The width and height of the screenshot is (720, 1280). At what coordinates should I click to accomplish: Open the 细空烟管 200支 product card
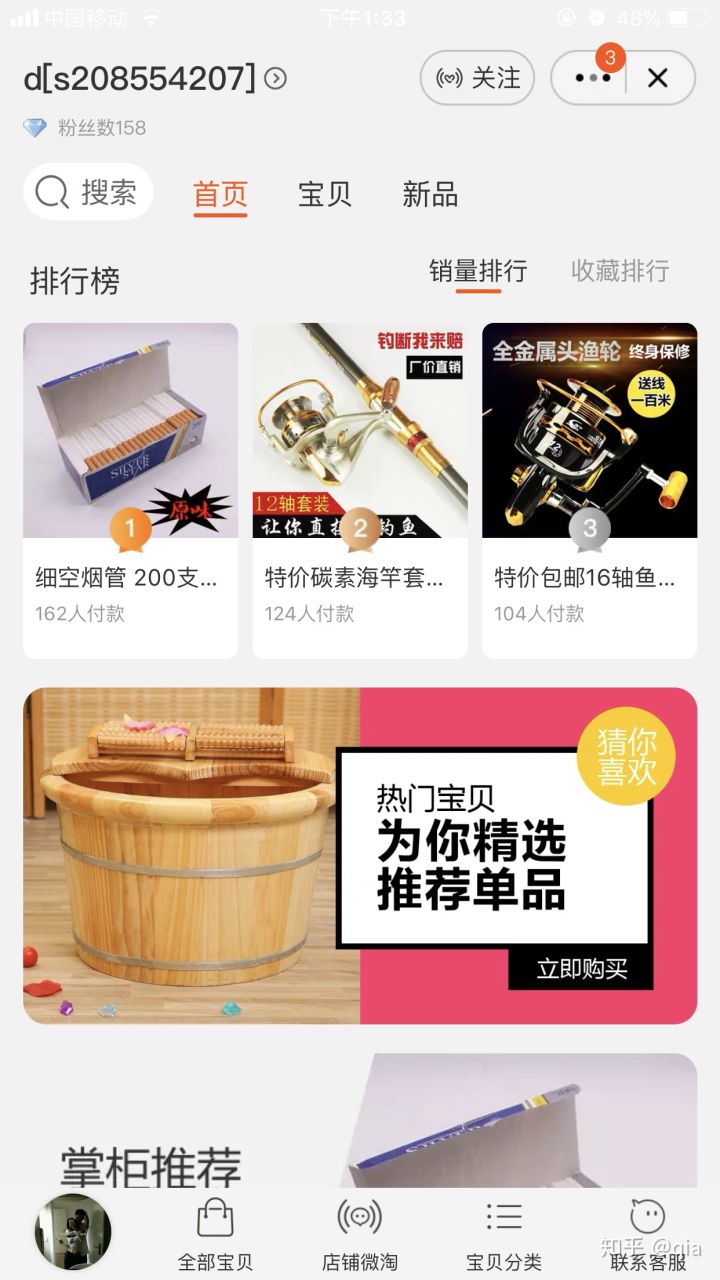(x=131, y=490)
